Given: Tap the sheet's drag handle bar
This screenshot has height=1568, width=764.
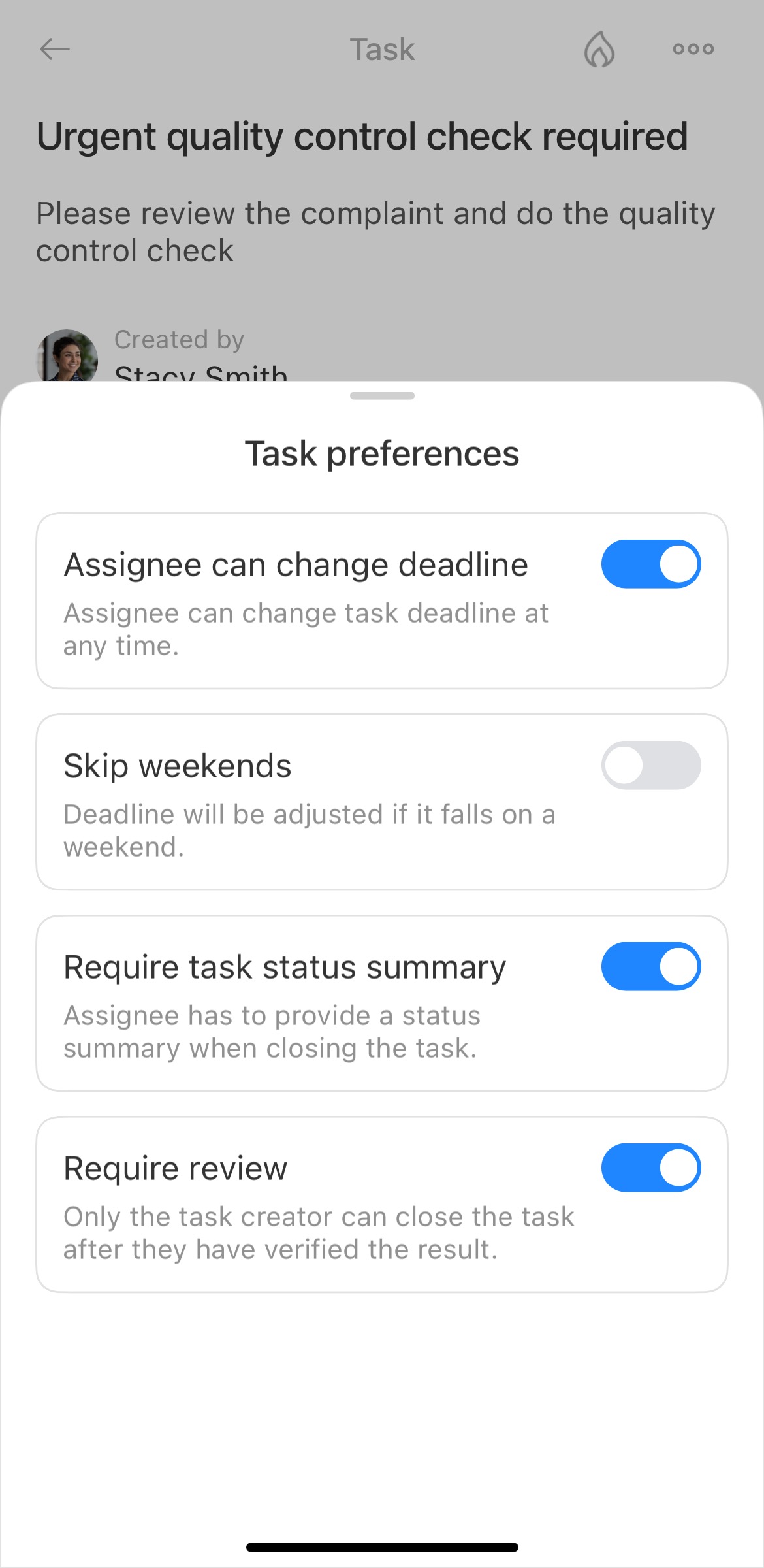Looking at the screenshot, I should click(382, 396).
